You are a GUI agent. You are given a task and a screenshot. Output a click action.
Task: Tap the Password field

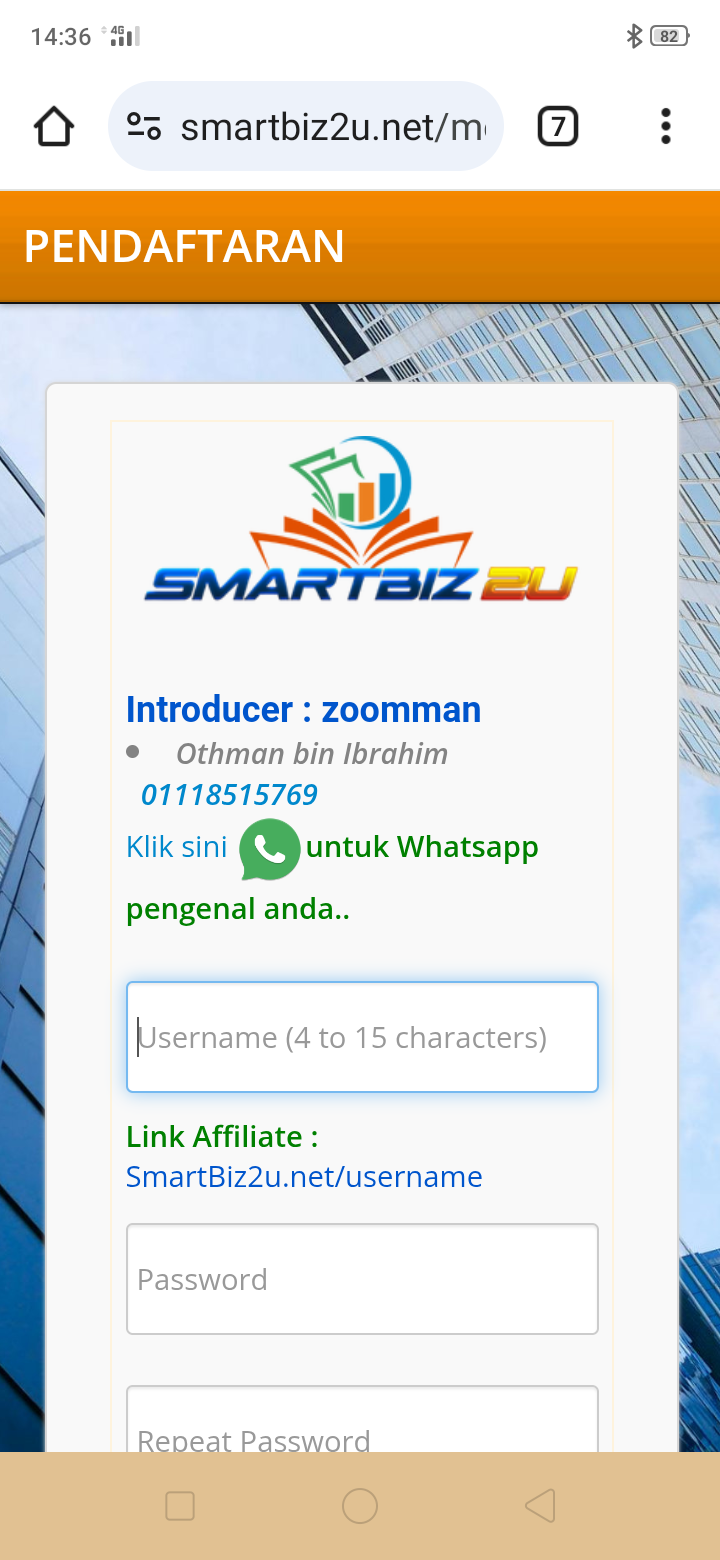point(362,1279)
